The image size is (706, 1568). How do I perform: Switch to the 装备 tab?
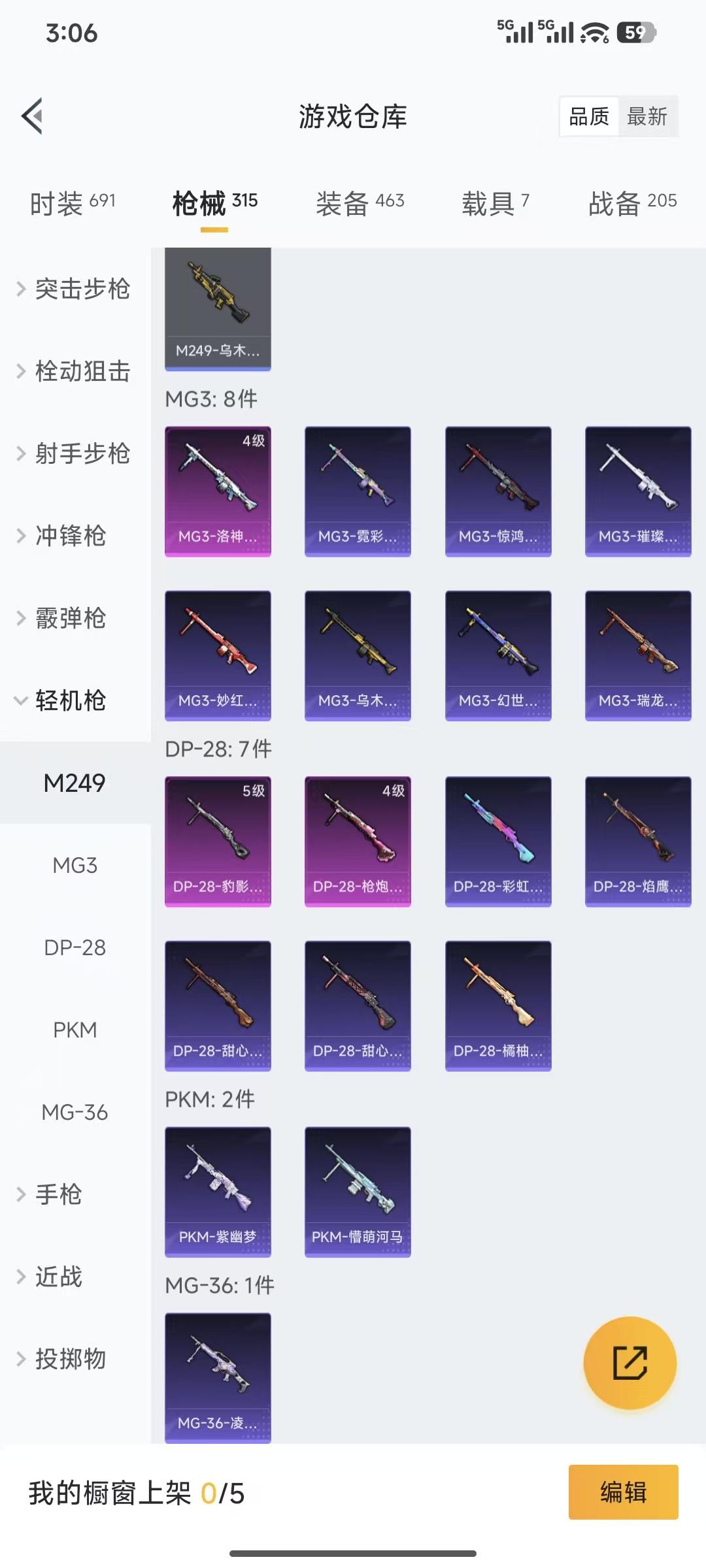click(360, 202)
